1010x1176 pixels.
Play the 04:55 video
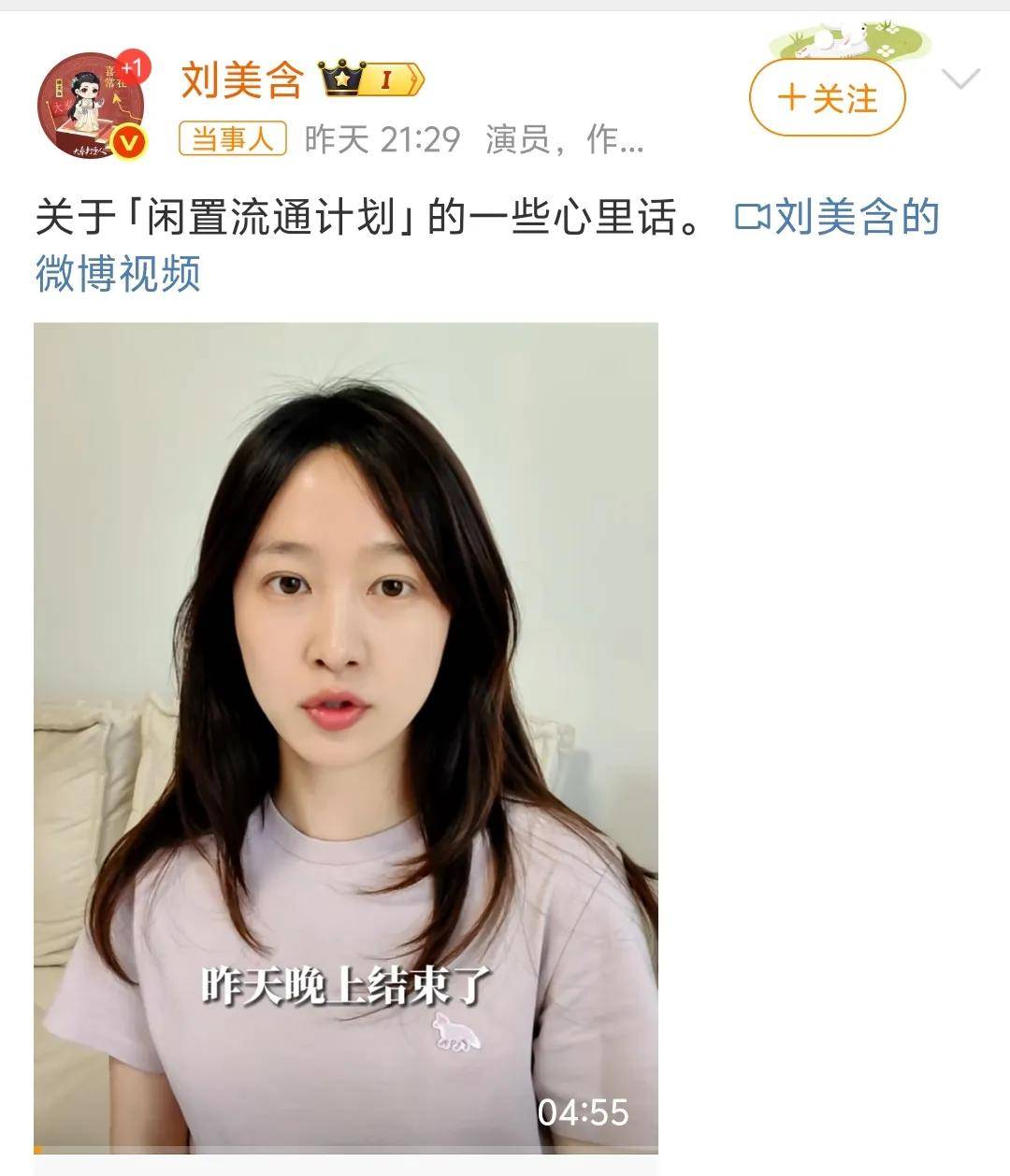point(346,737)
